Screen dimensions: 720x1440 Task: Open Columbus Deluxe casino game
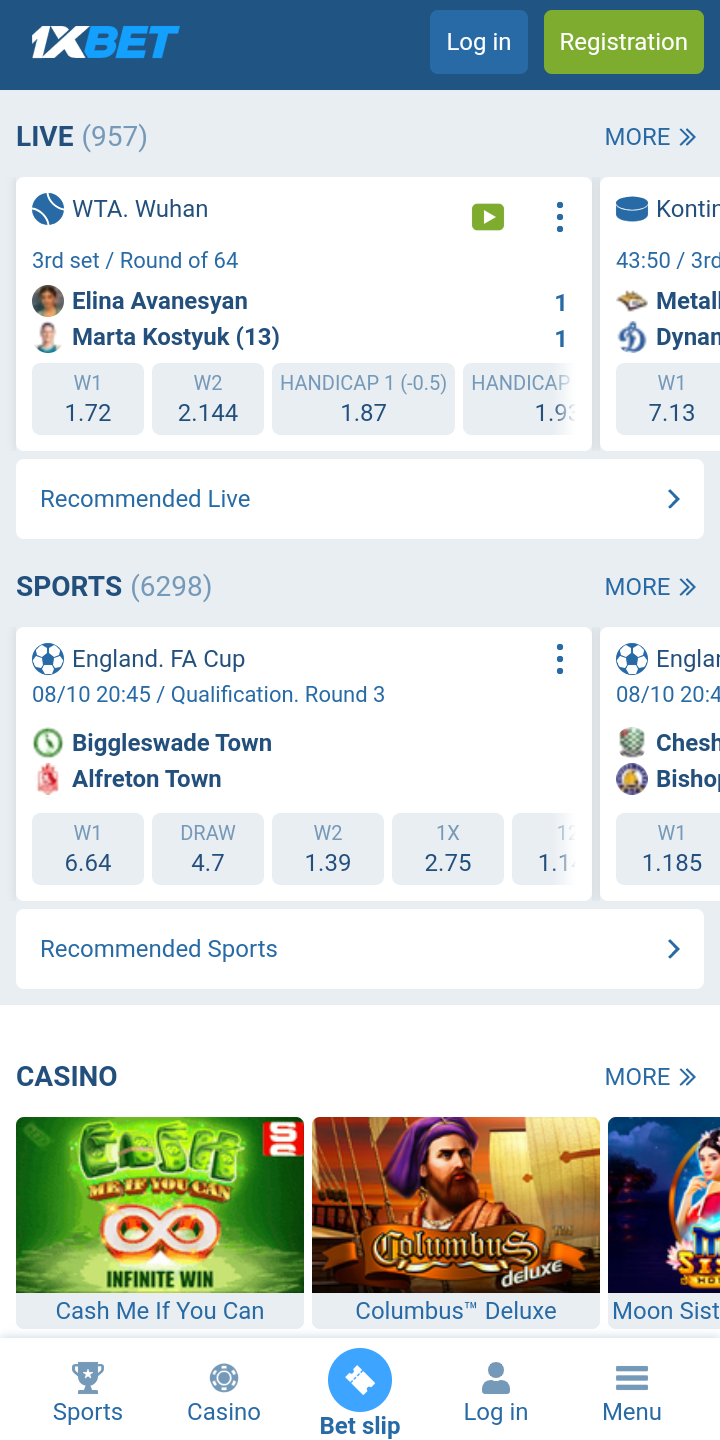click(456, 1223)
